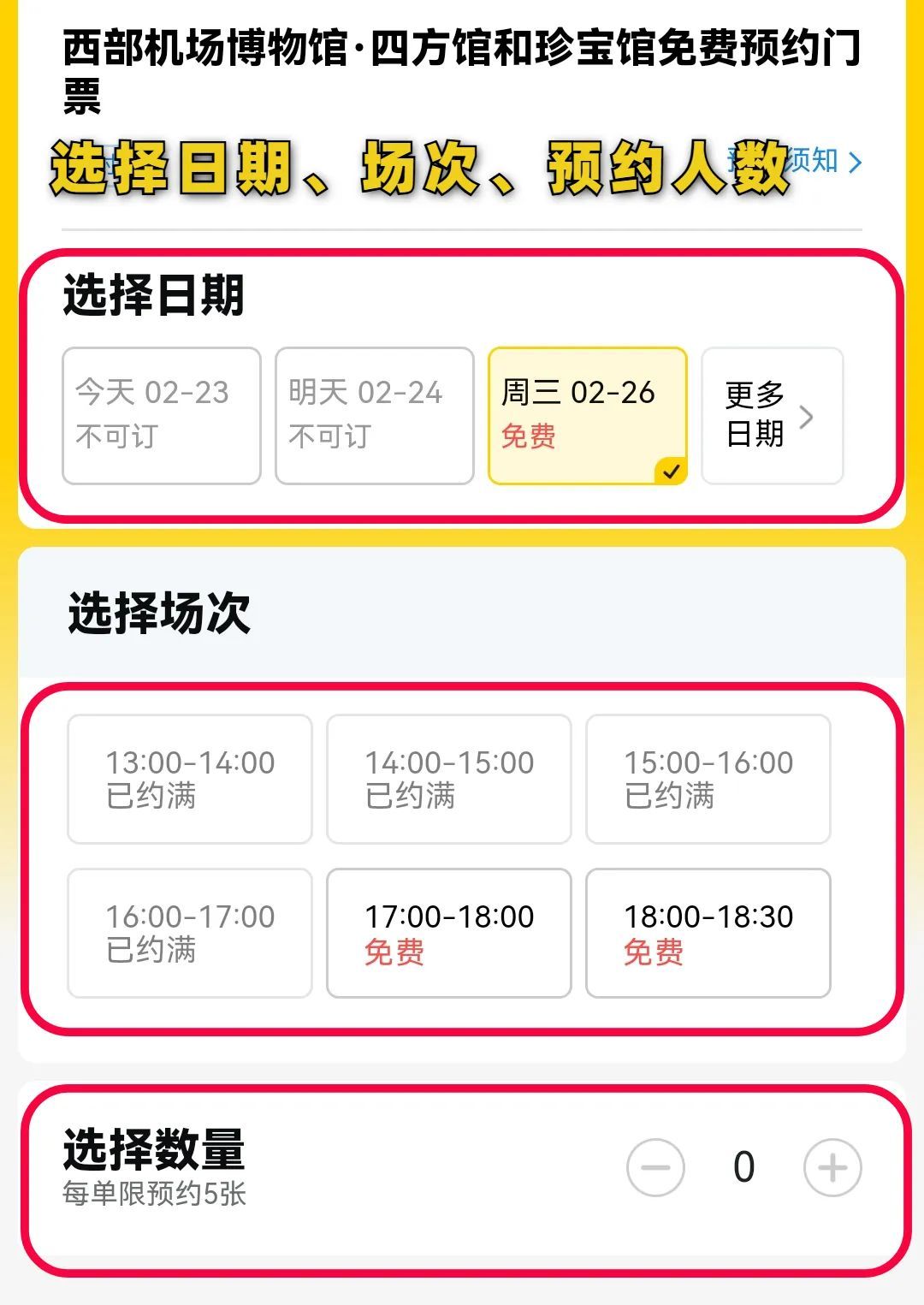Increase the ticket quantity with plus
Image resolution: width=924 pixels, height=1305 pixels.
(832, 1167)
